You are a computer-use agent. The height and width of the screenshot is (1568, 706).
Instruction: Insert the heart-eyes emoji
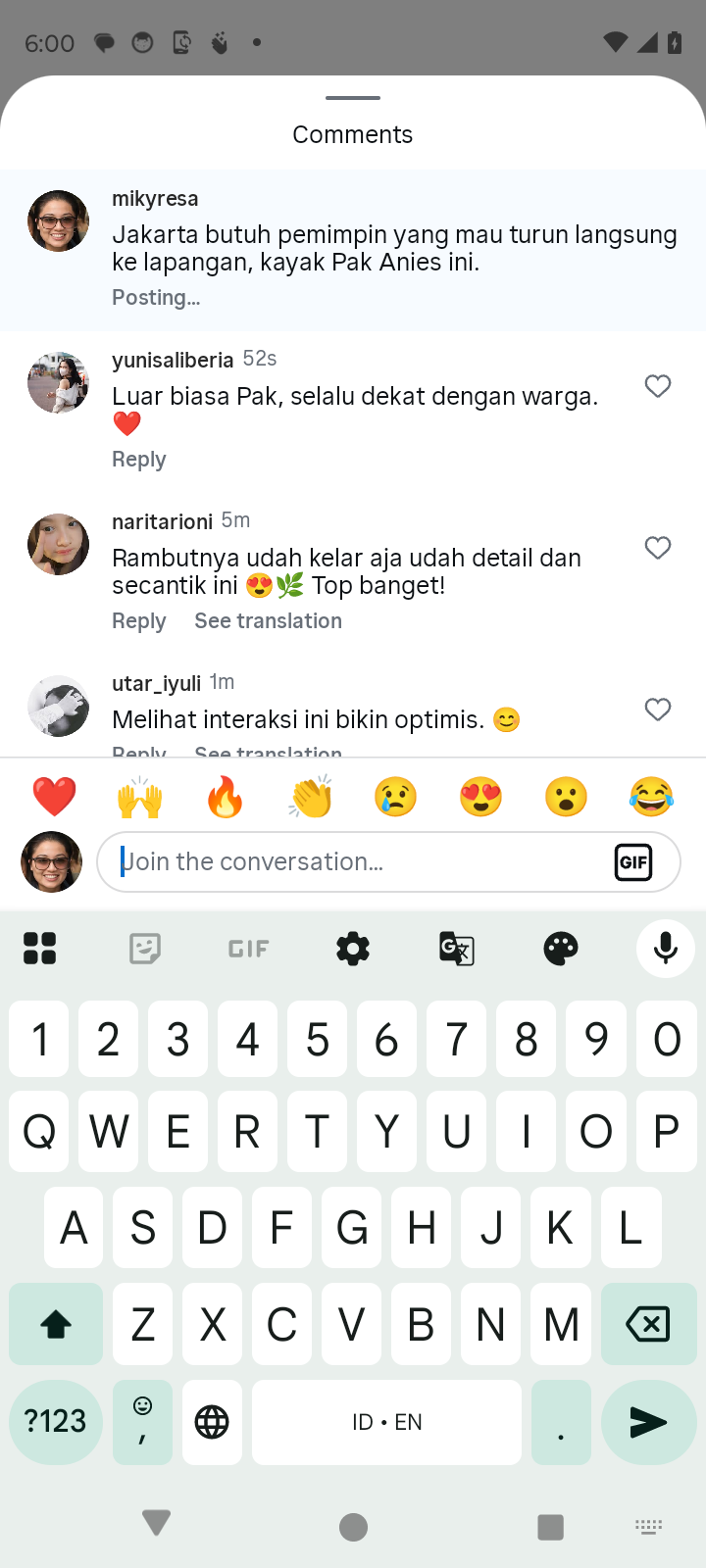click(x=480, y=797)
